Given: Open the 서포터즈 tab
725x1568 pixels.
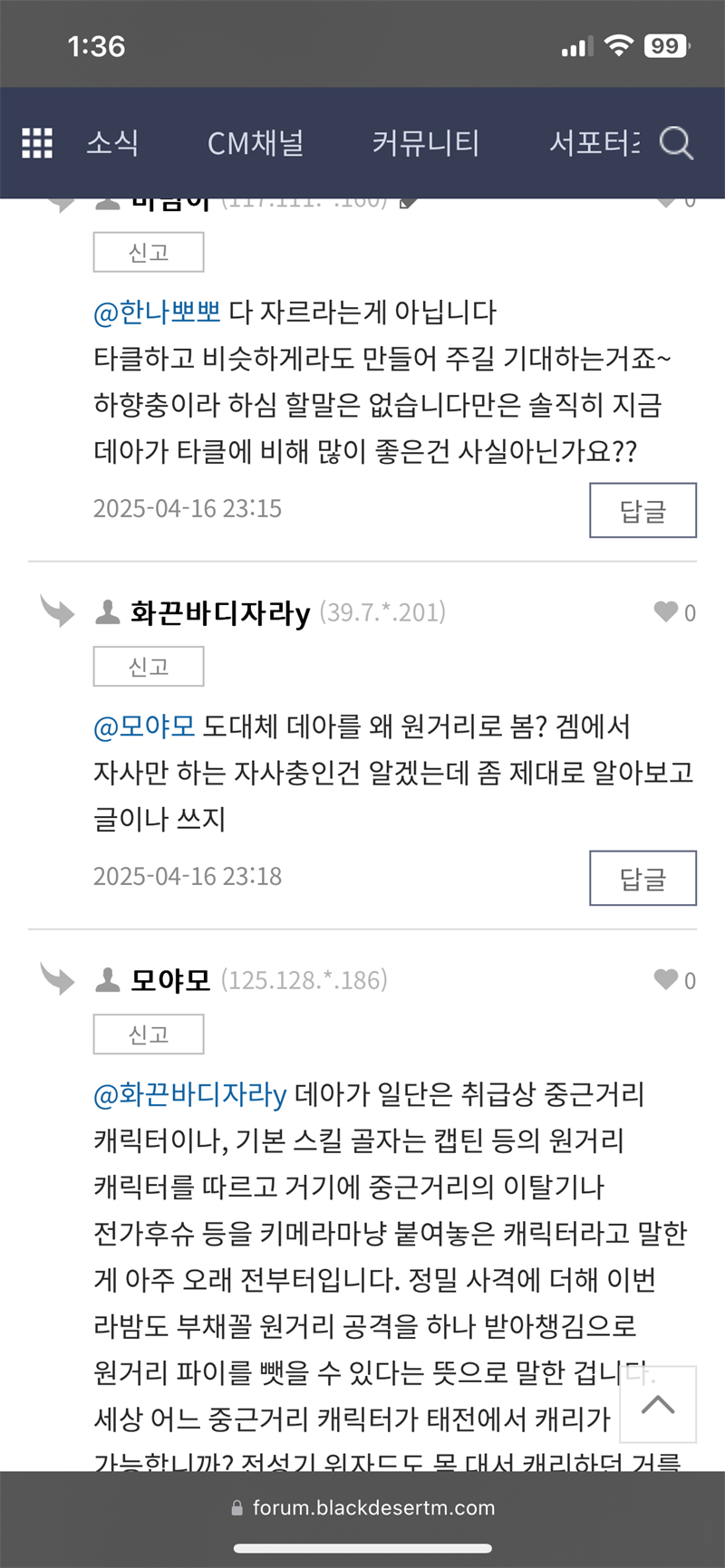Looking at the screenshot, I should (594, 143).
